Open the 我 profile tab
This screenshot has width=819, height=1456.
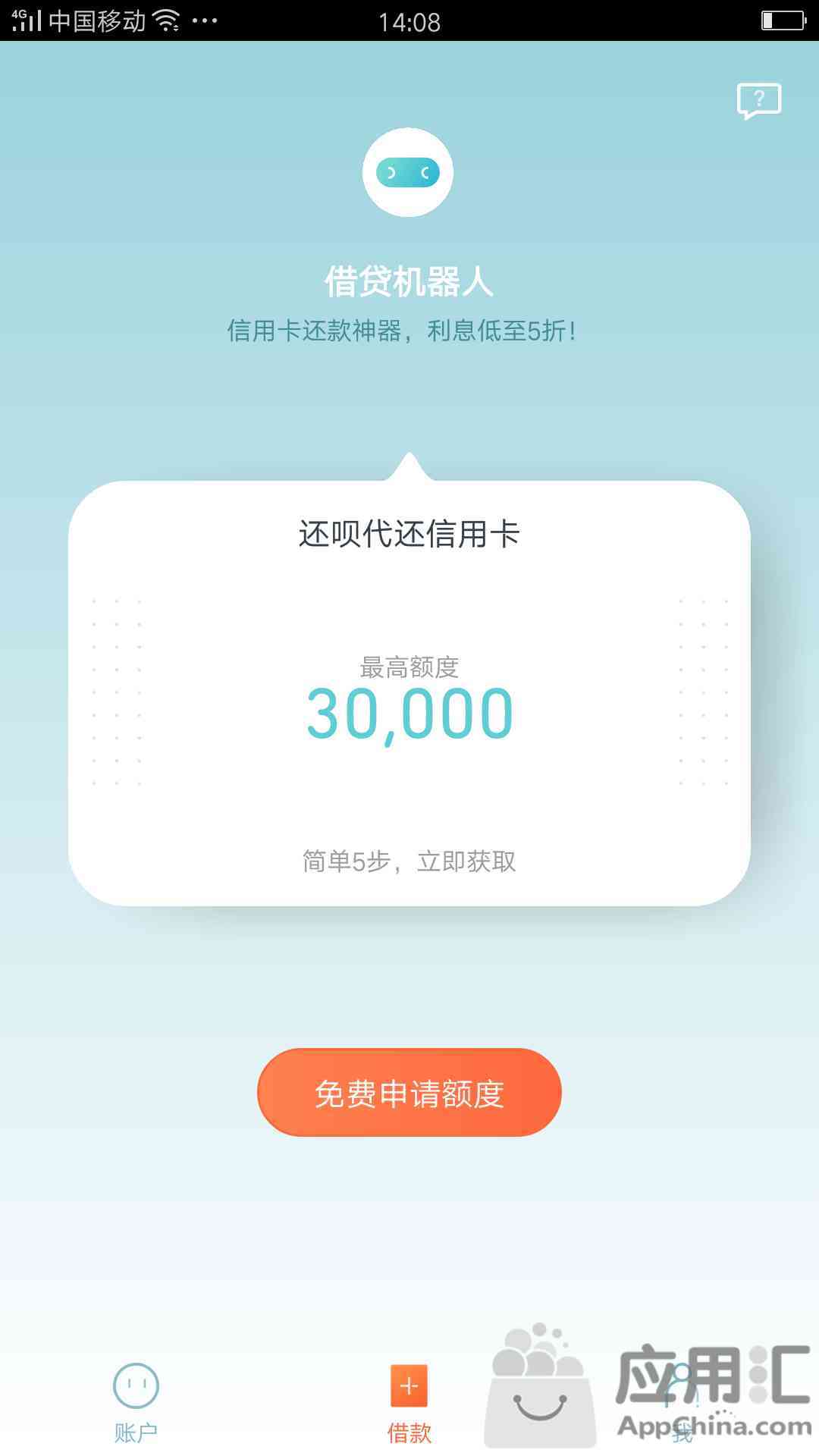[x=682, y=1403]
